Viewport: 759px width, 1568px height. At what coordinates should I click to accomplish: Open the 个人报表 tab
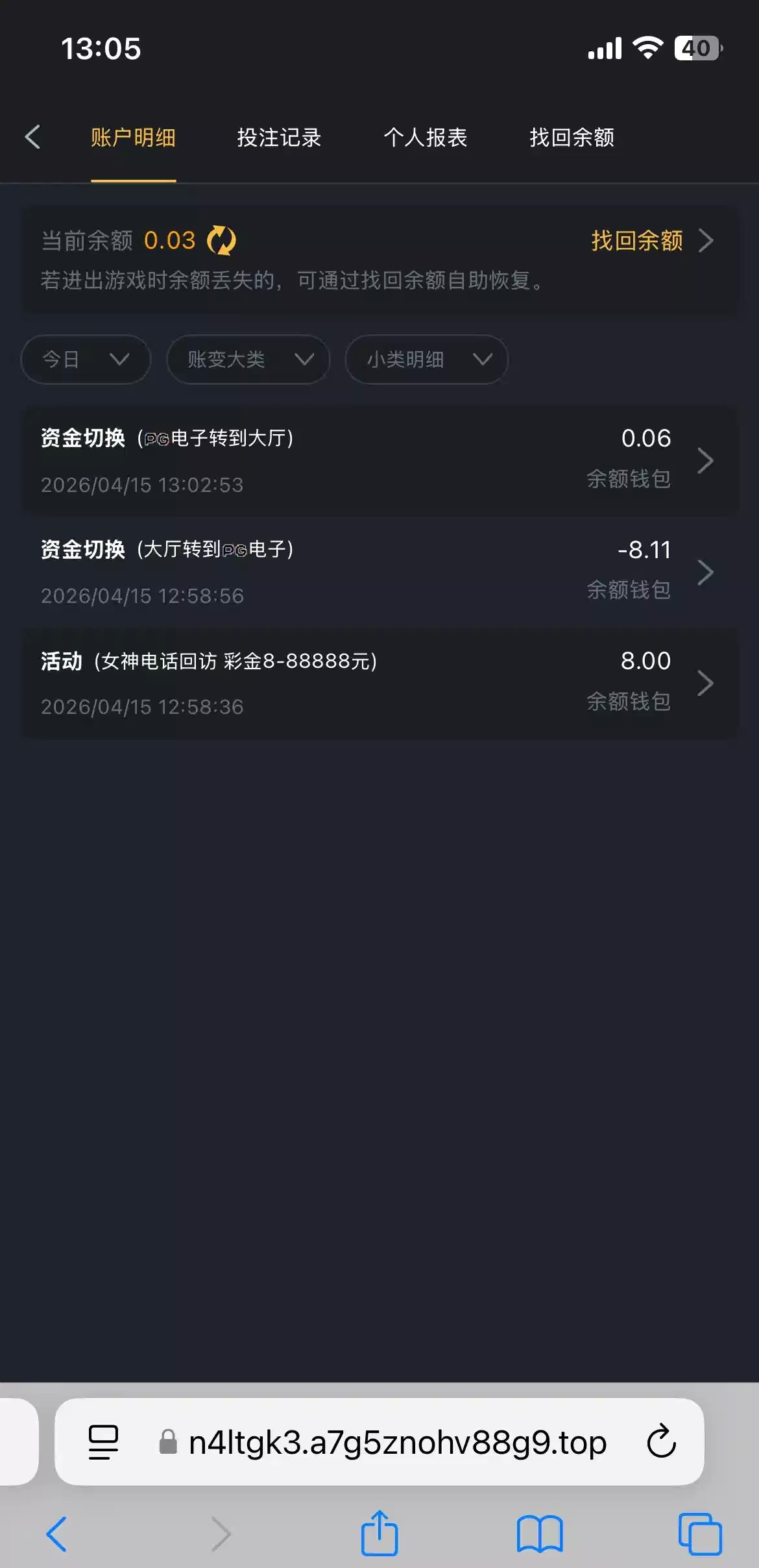click(426, 138)
